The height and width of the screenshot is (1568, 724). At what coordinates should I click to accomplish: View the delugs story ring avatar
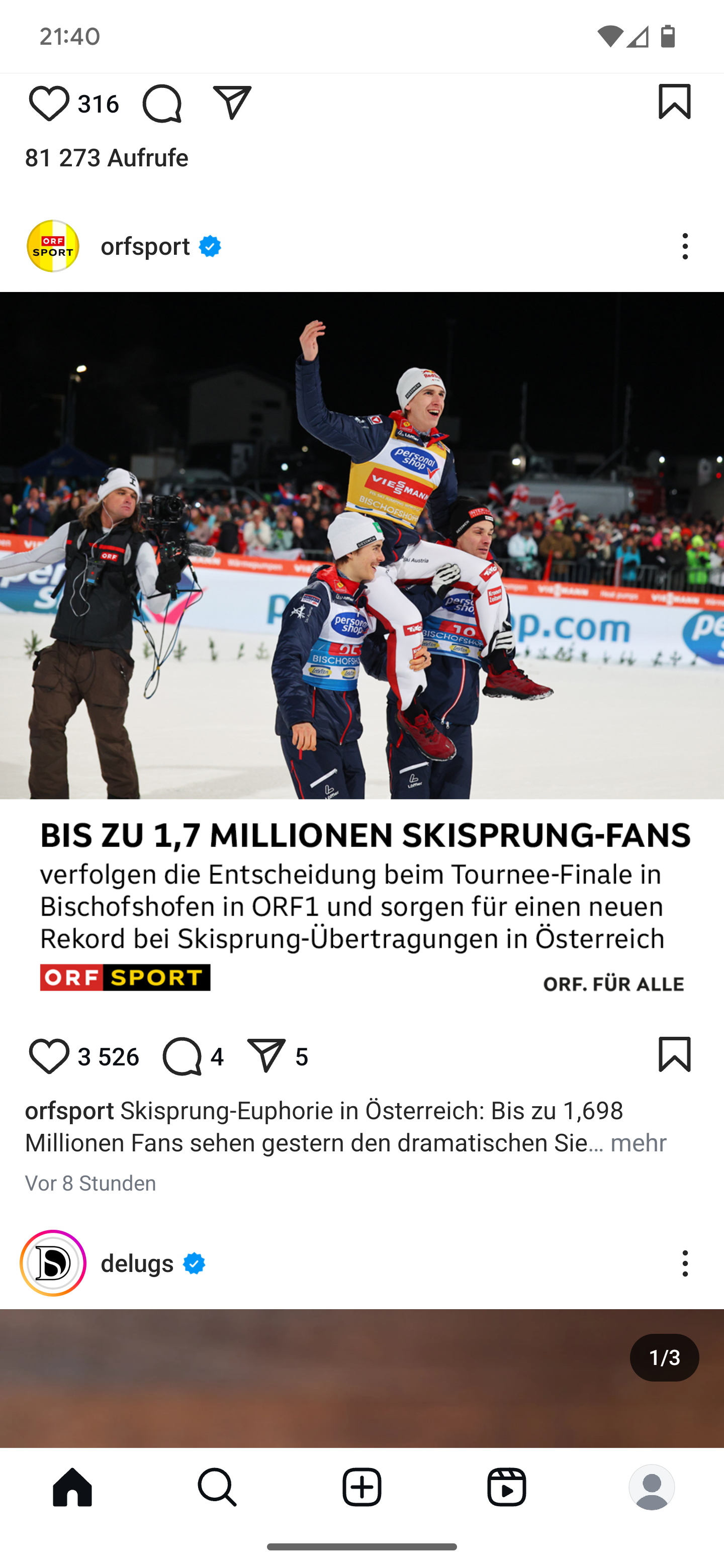point(53,1263)
